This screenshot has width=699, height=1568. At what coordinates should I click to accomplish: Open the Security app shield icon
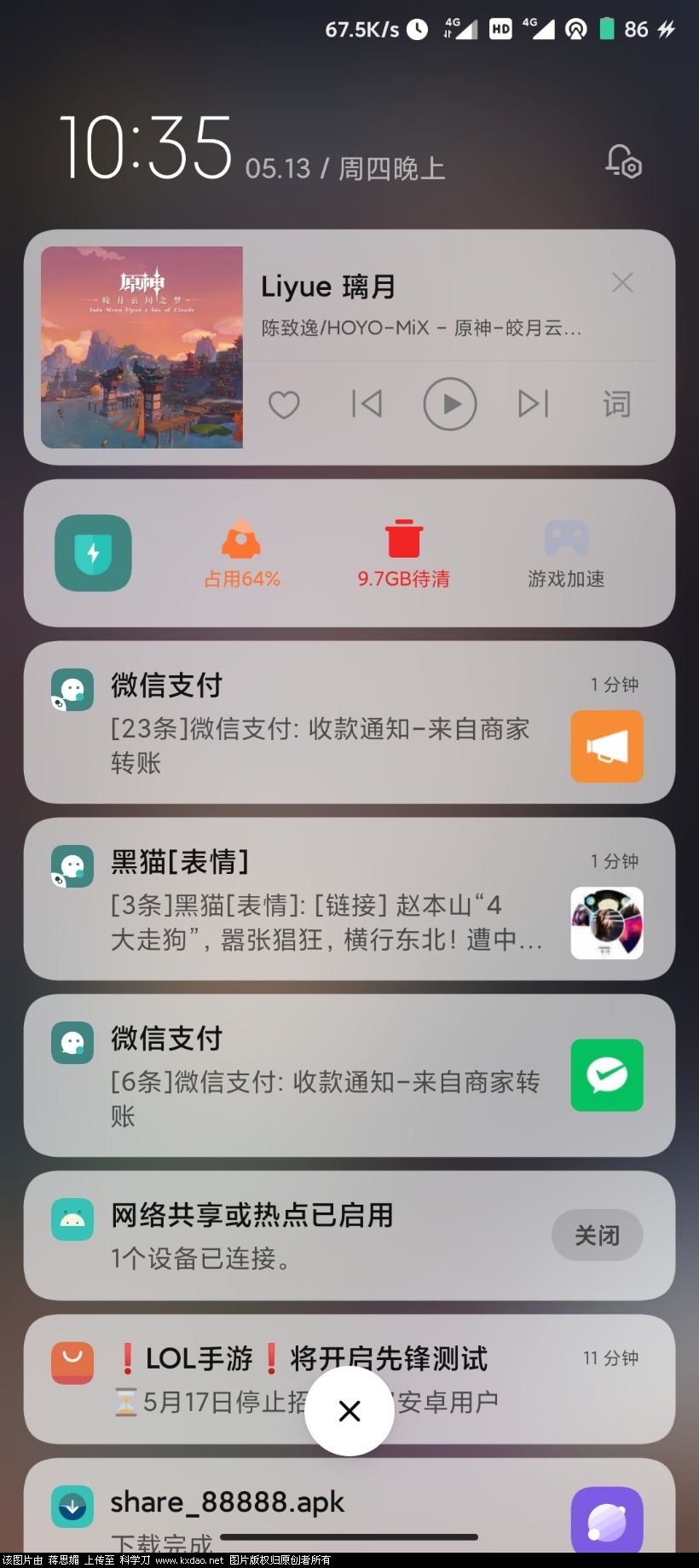coord(93,553)
